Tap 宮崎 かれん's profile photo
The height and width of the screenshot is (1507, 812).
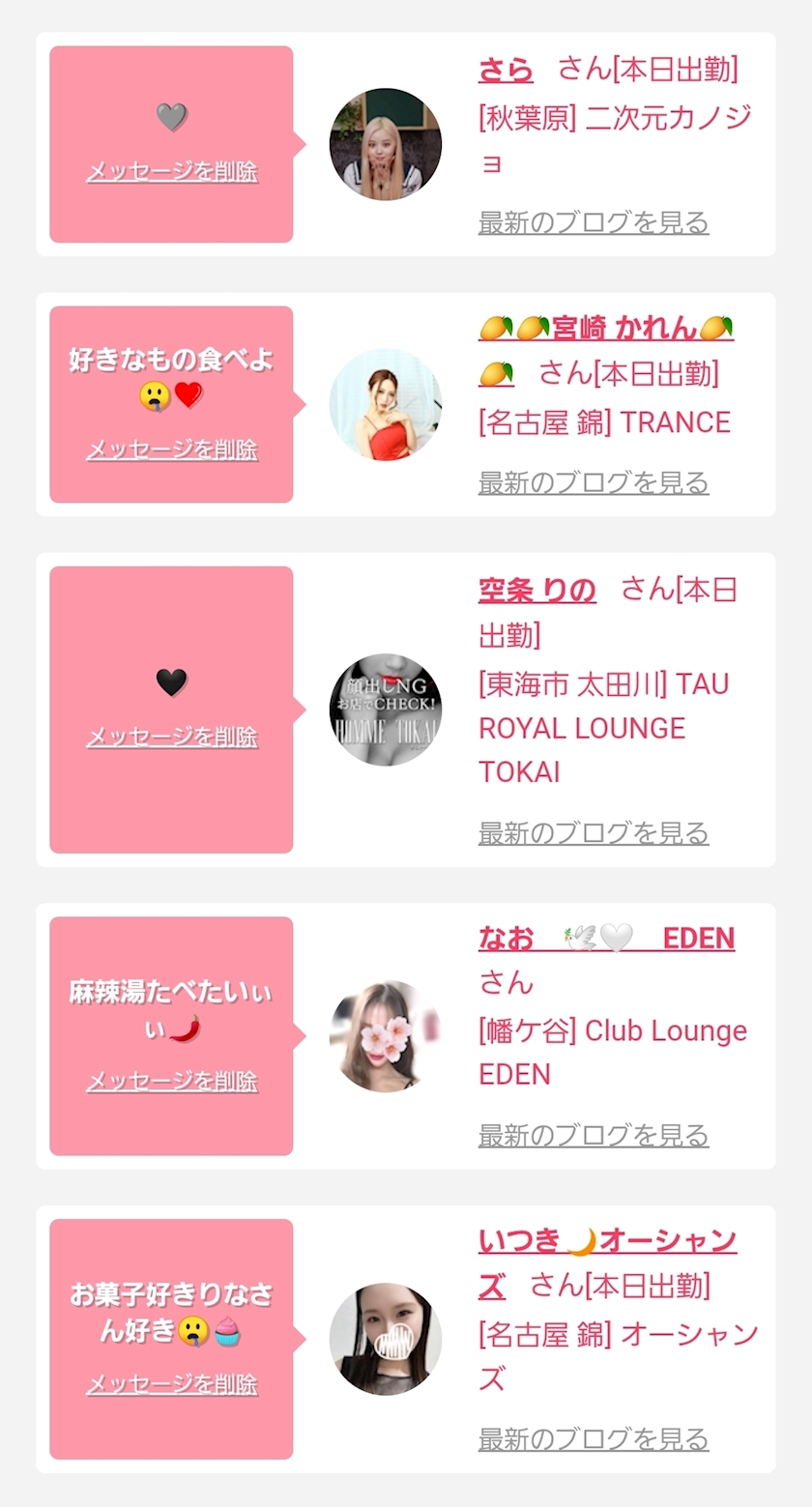point(385,404)
